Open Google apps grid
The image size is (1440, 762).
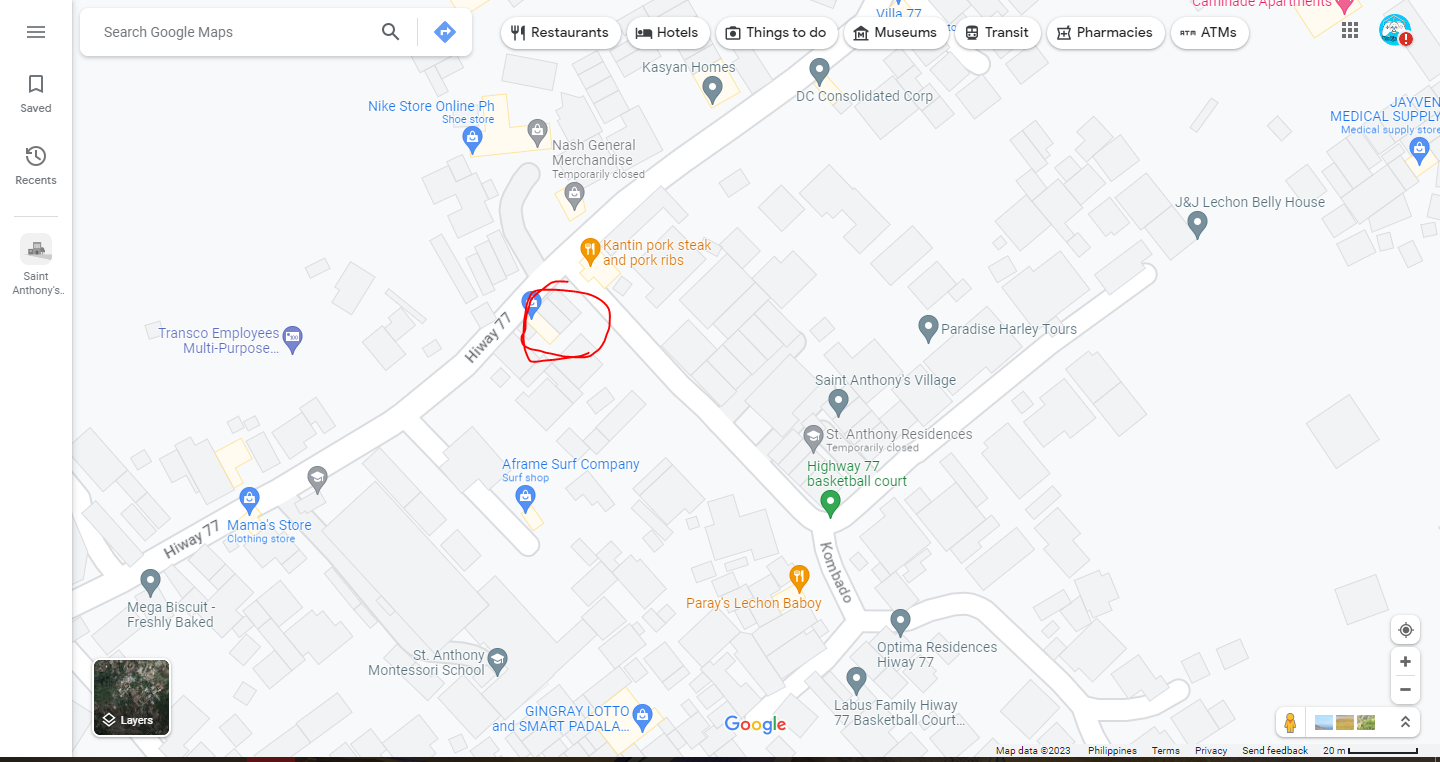tap(1350, 31)
